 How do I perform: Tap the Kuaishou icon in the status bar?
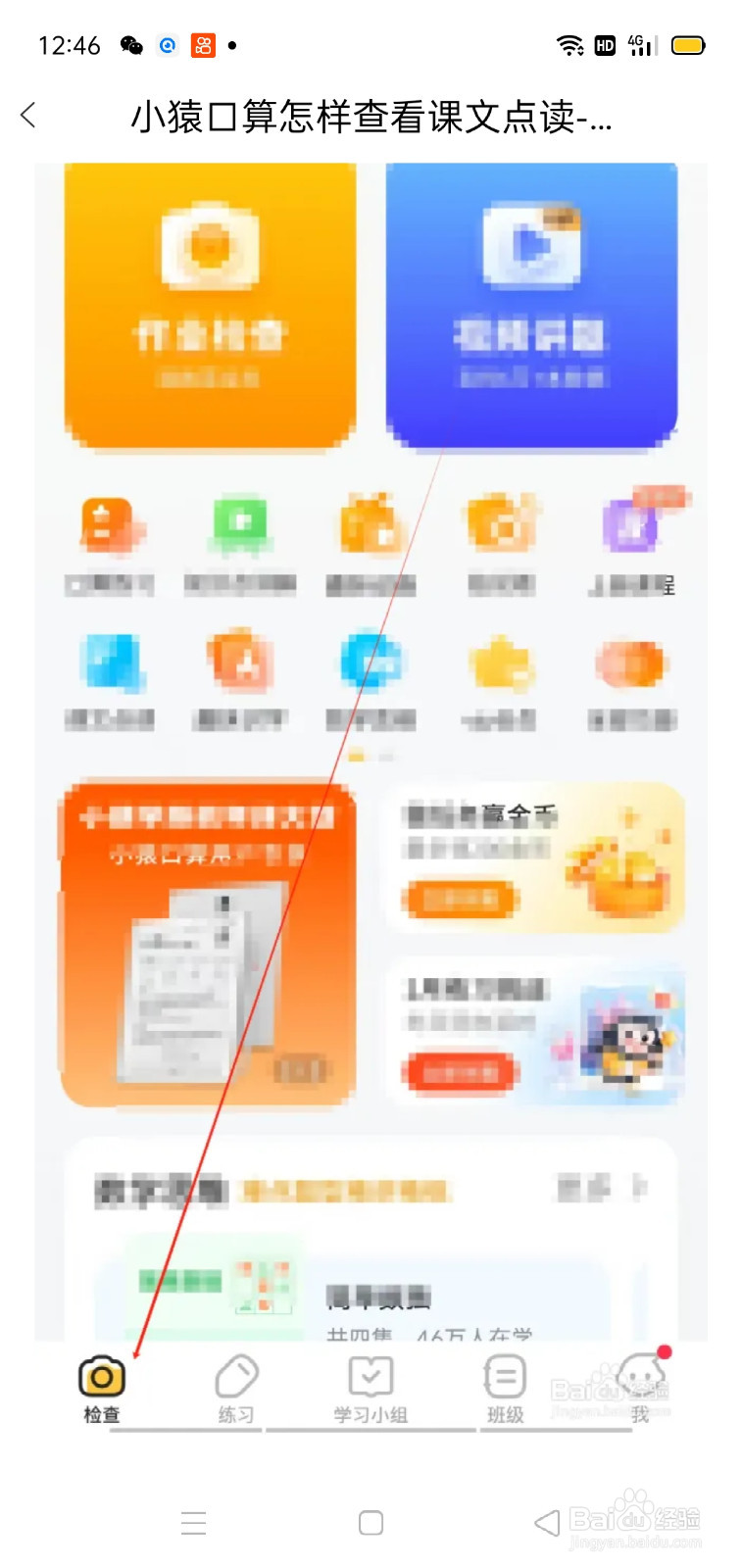click(x=203, y=44)
